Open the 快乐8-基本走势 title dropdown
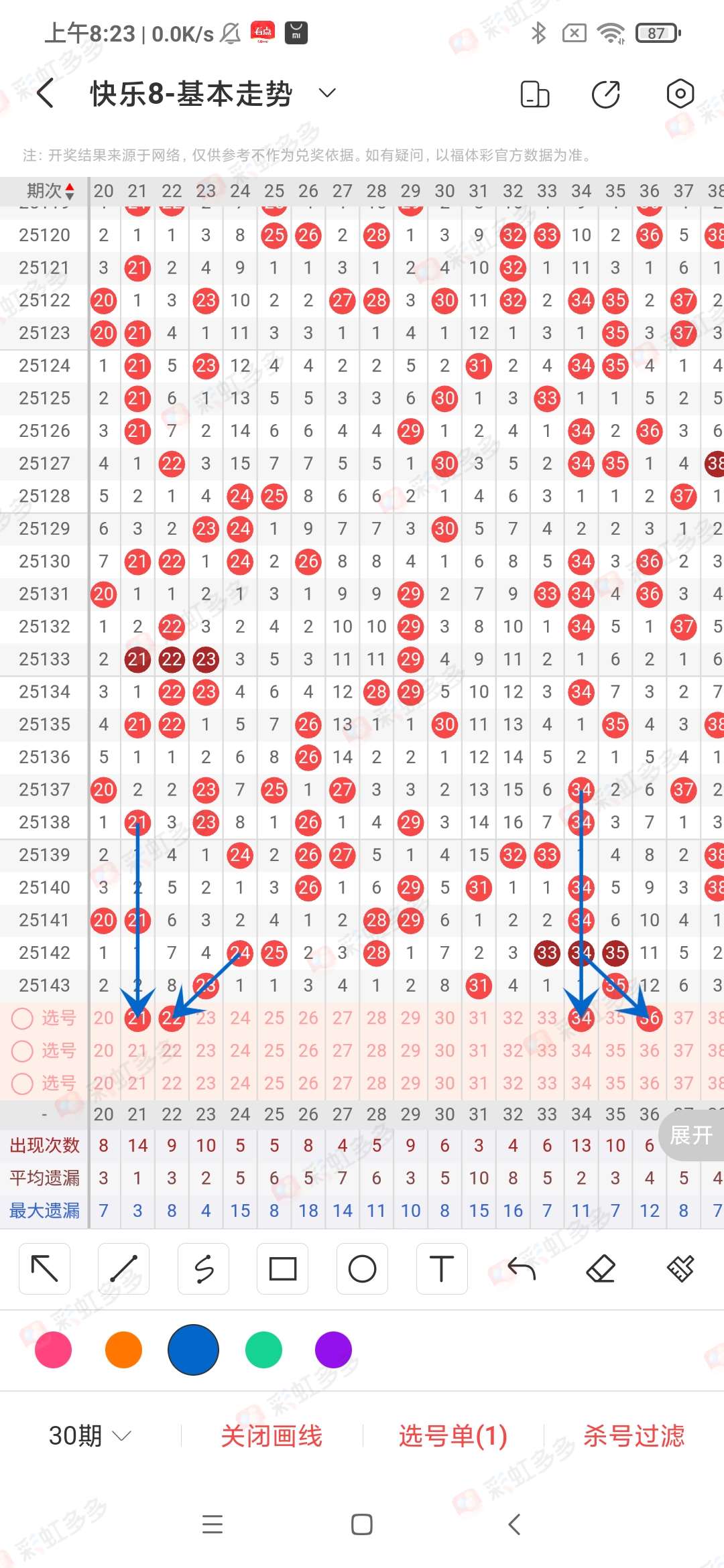The height and width of the screenshot is (1568, 724). (x=326, y=93)
